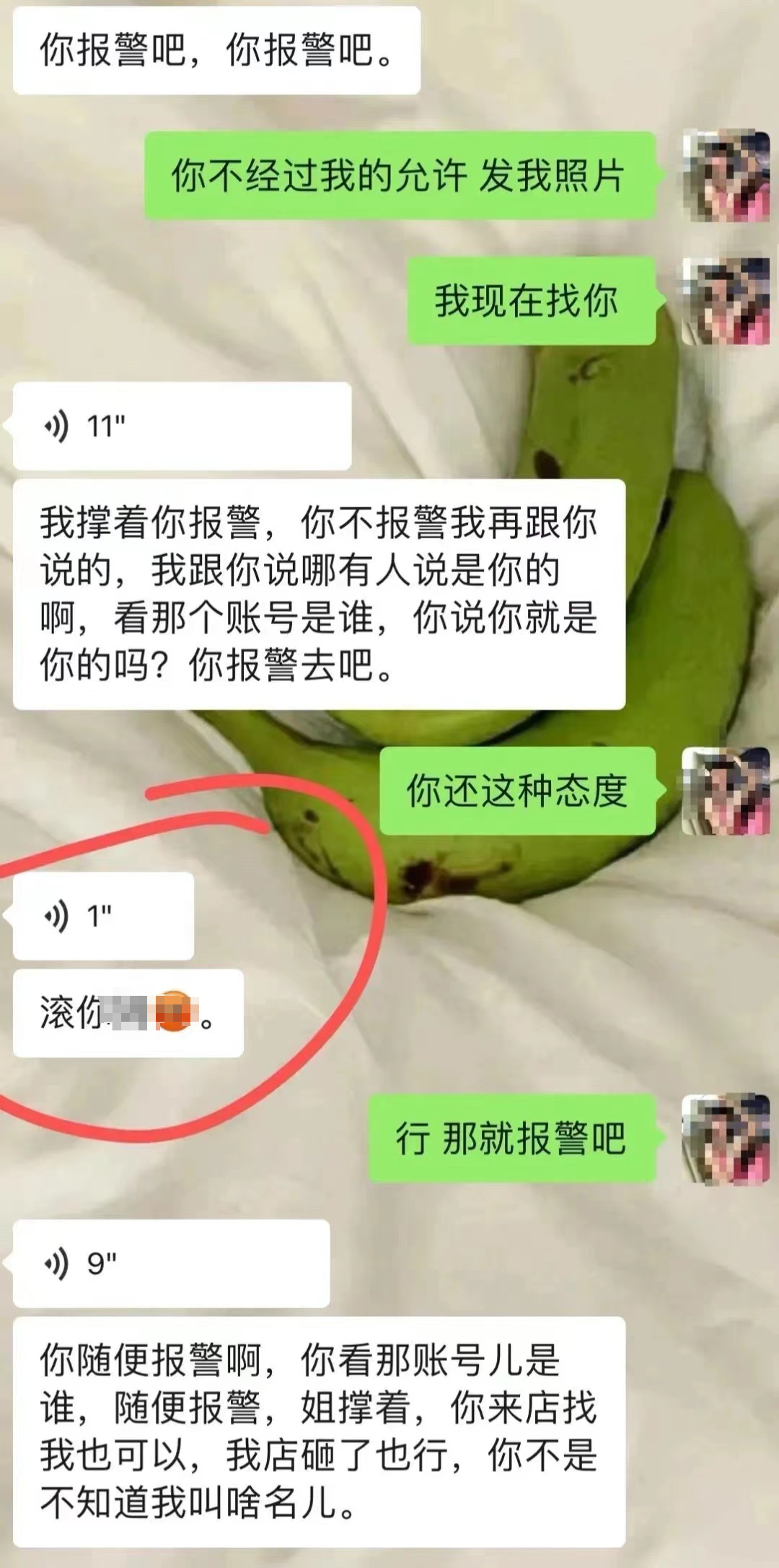Play the 11-second voice message
779x1568 pixels.
point(182,426)
